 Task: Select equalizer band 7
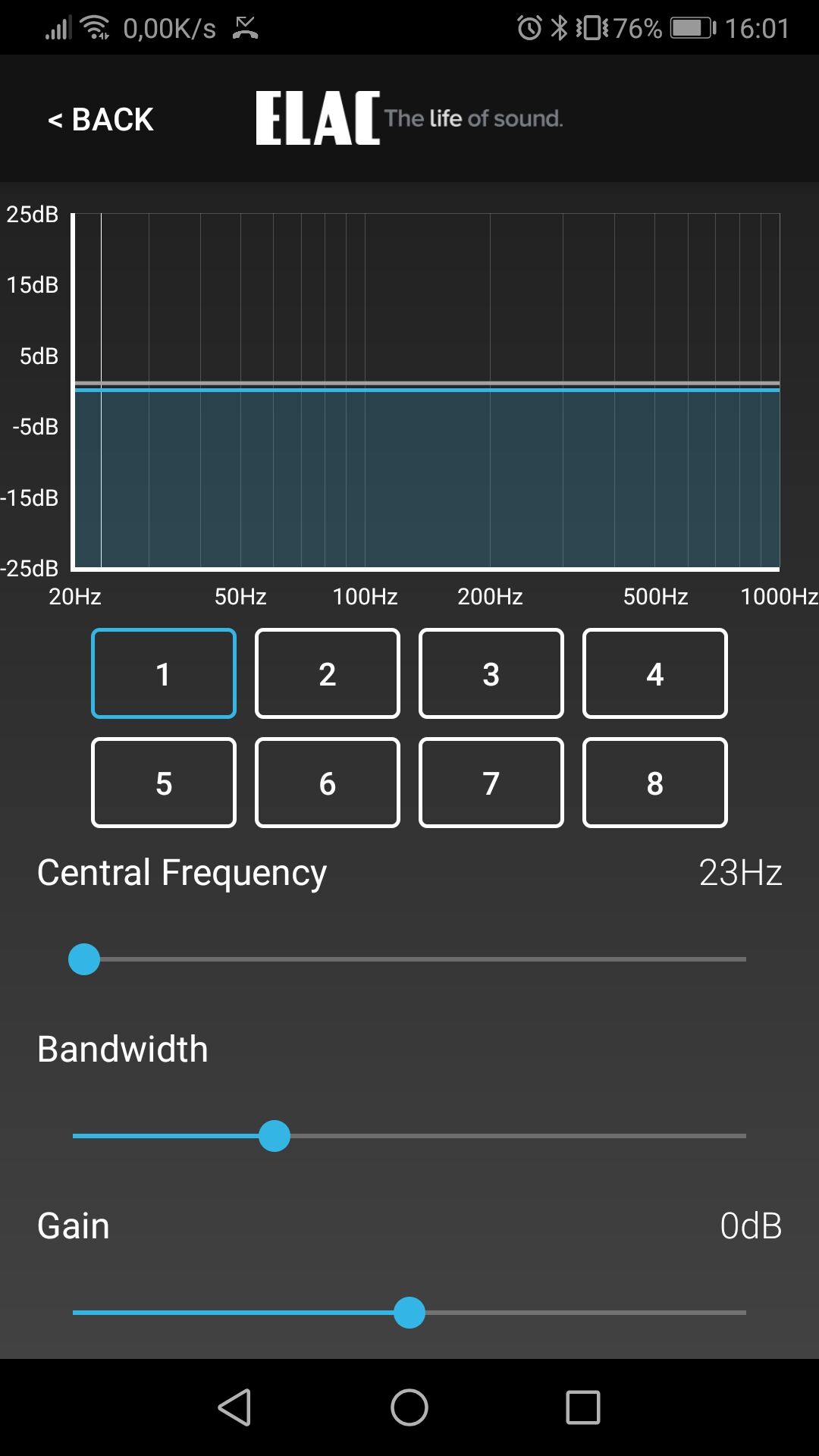click(491, 783)
